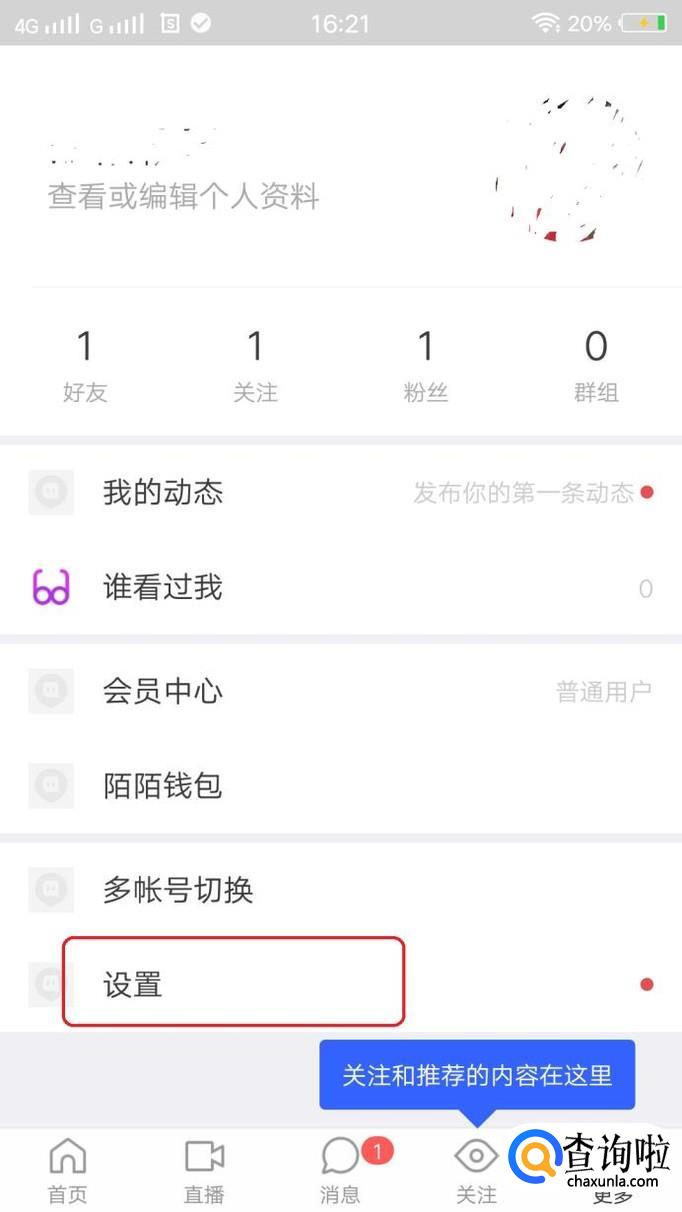Open 查看或编辑个人资料 profile editor
Screen dimensions: 682x1212
184,196
